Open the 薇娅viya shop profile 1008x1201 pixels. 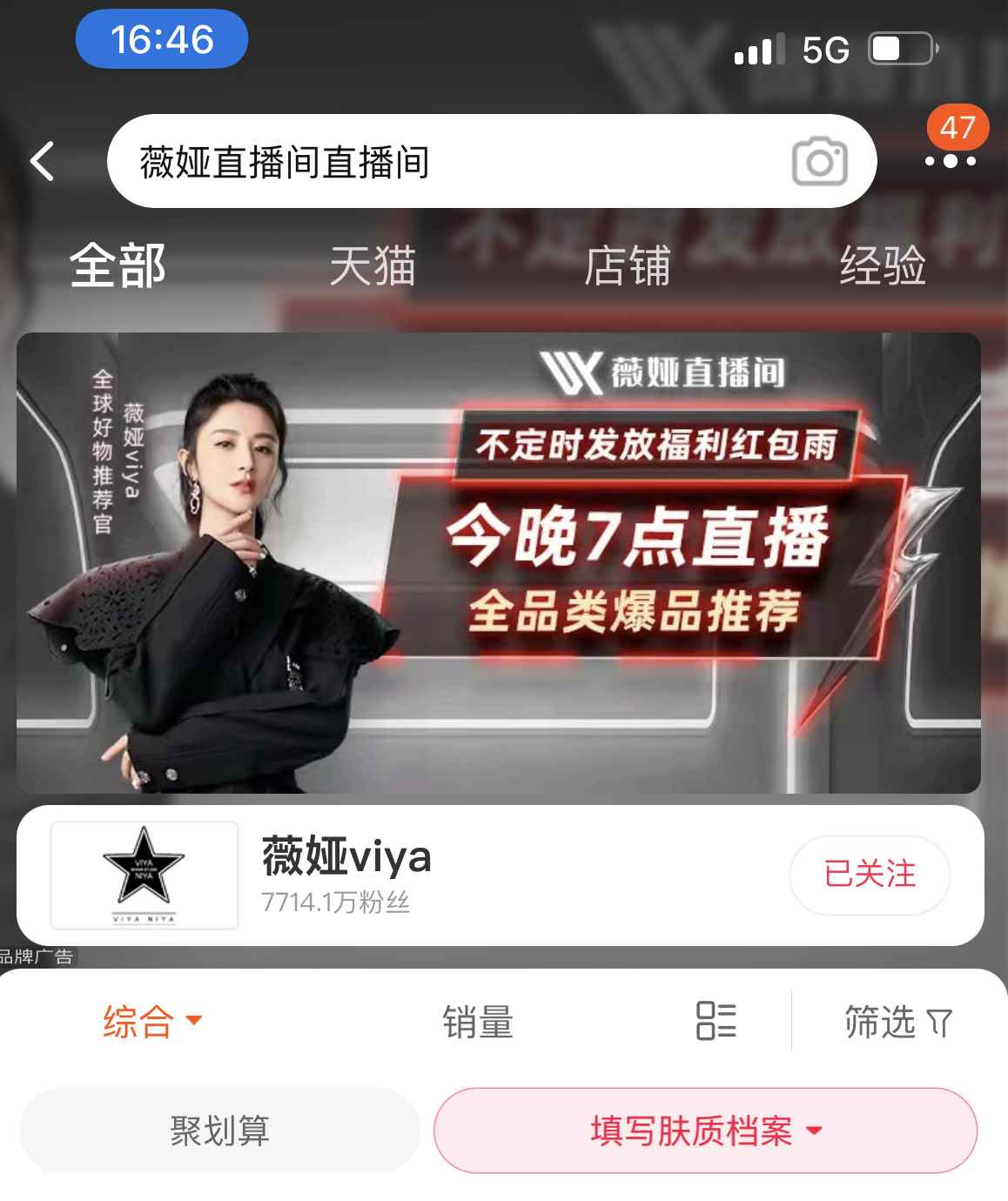[348, 874]
